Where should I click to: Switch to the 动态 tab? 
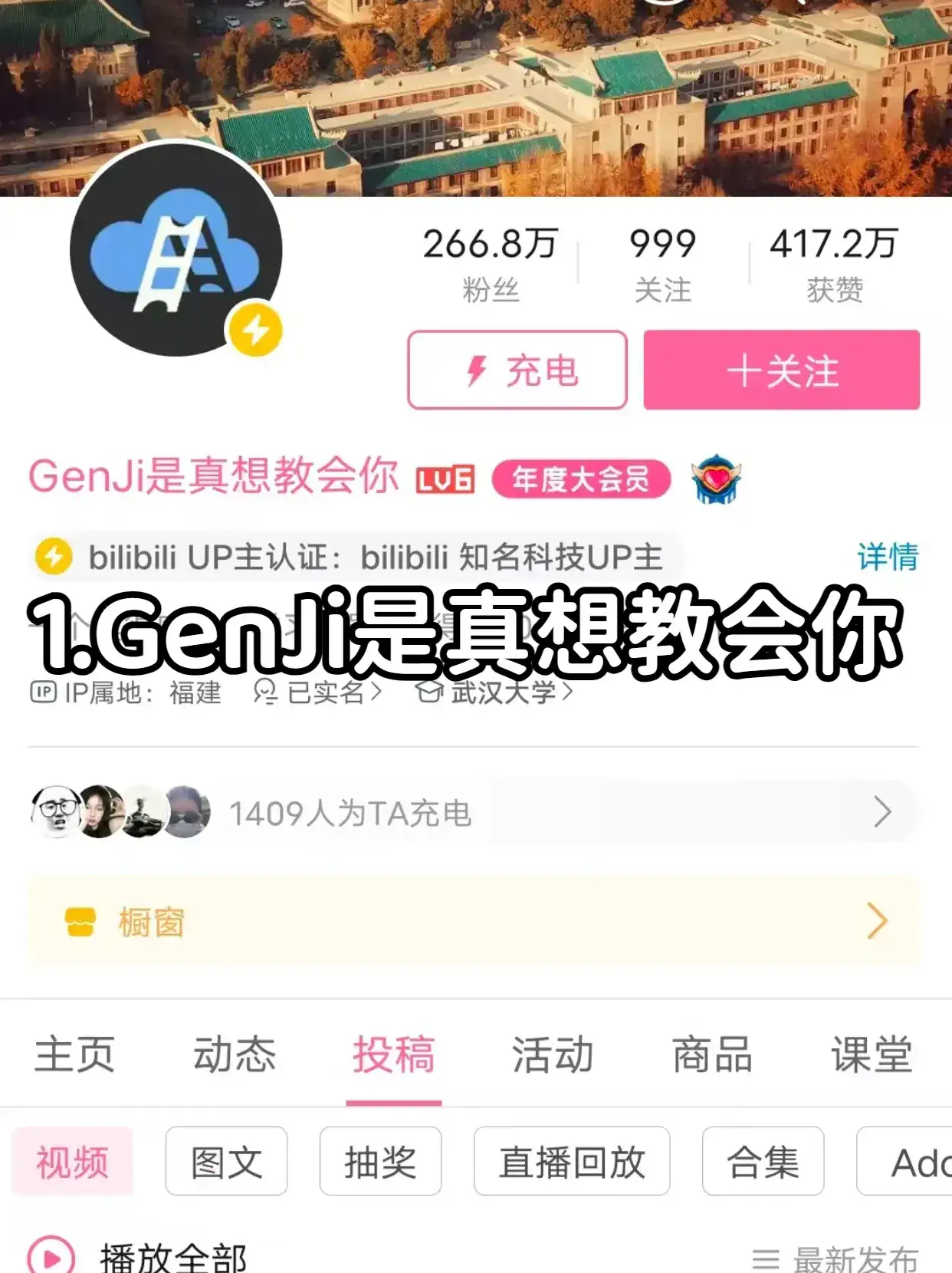click(235, 1056)
